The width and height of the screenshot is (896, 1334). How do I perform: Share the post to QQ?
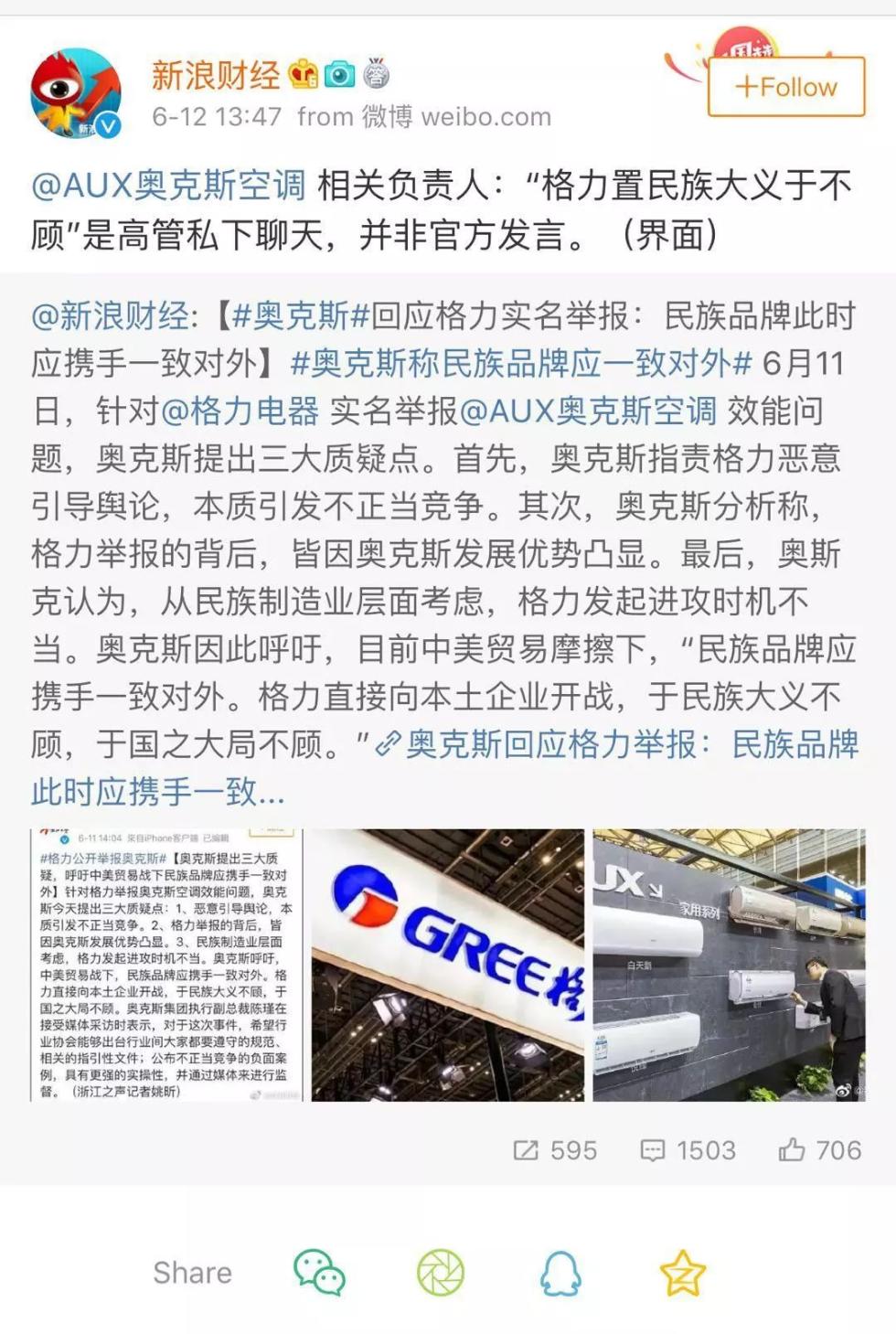[560, 1273]
